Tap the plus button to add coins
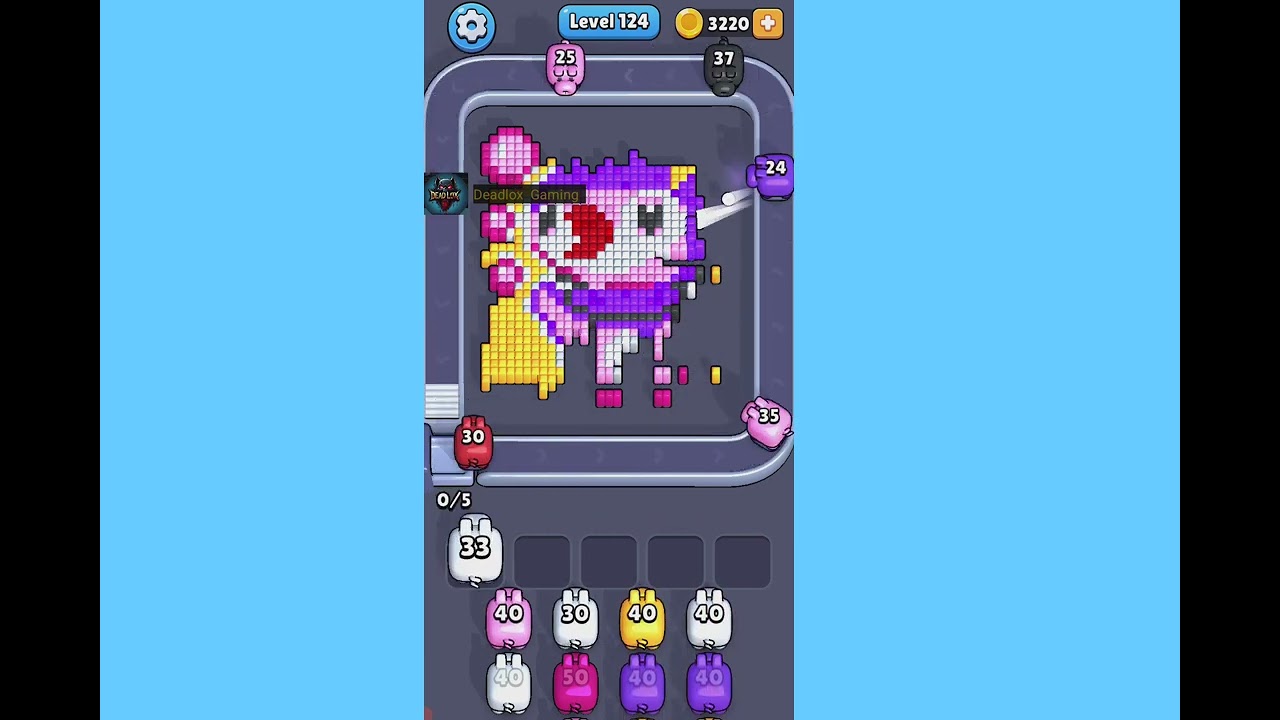Image resolution: width=1280 pixels, height=720 pixels. (x=768, y=23)
